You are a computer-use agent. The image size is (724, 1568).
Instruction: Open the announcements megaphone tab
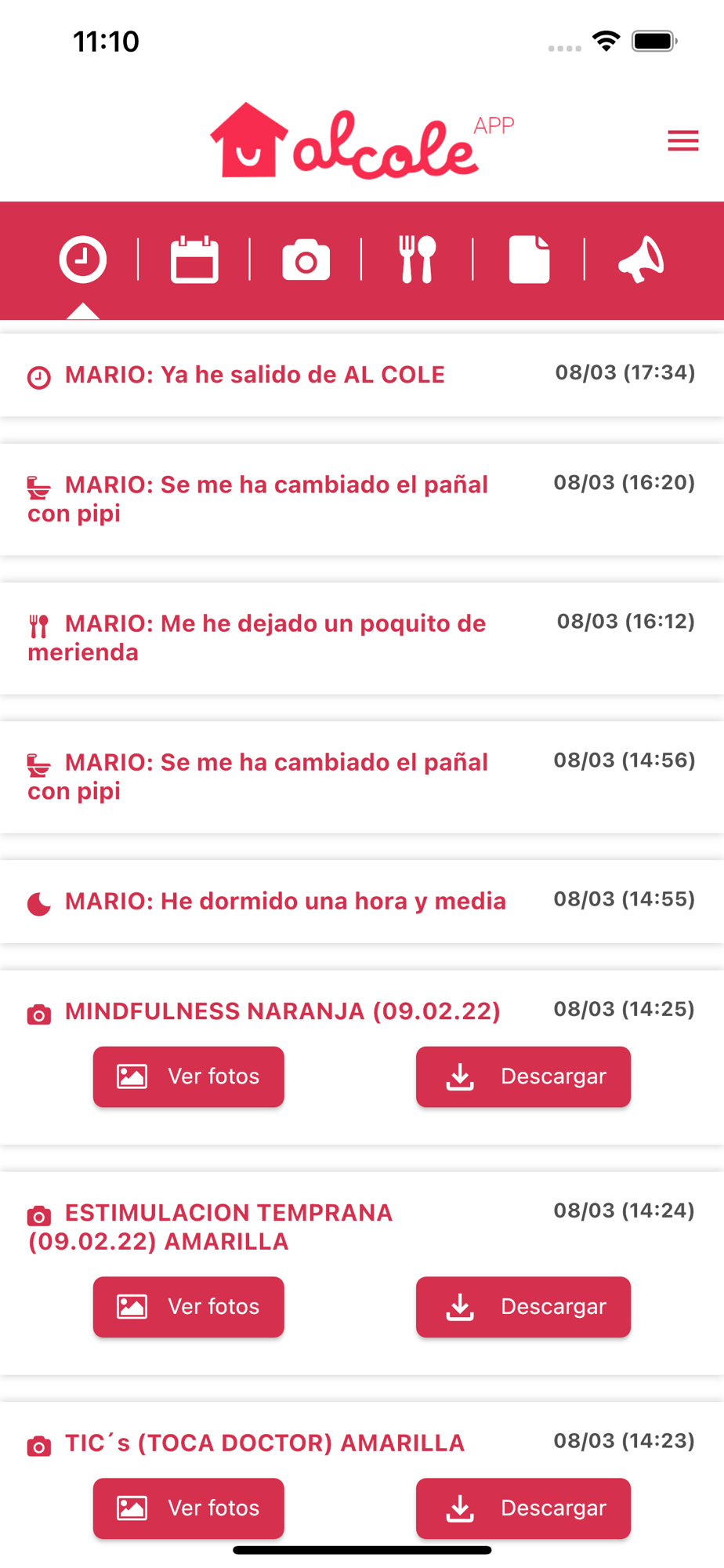pos(641,260)
